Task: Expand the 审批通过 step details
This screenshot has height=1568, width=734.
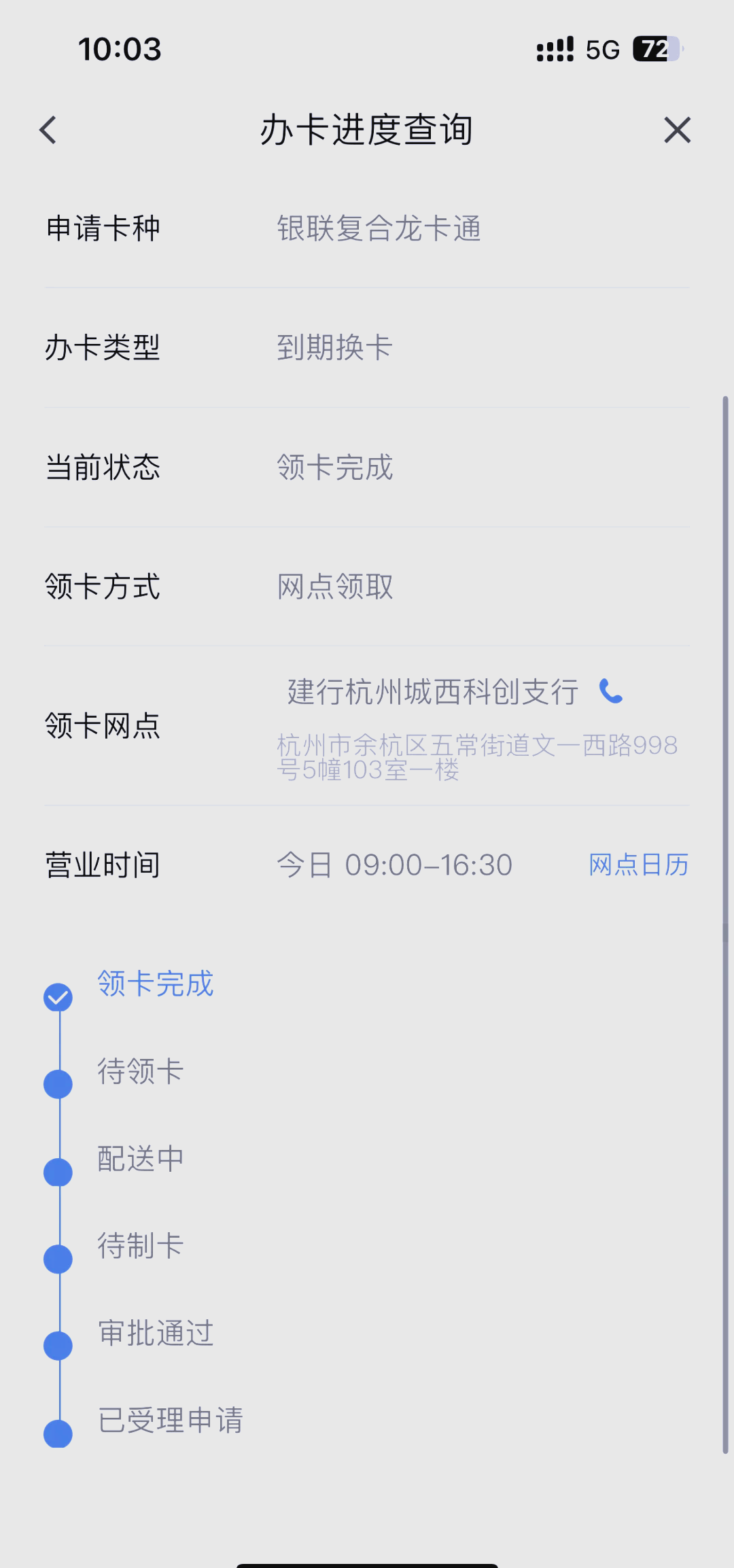Action: pos(156,1334)
